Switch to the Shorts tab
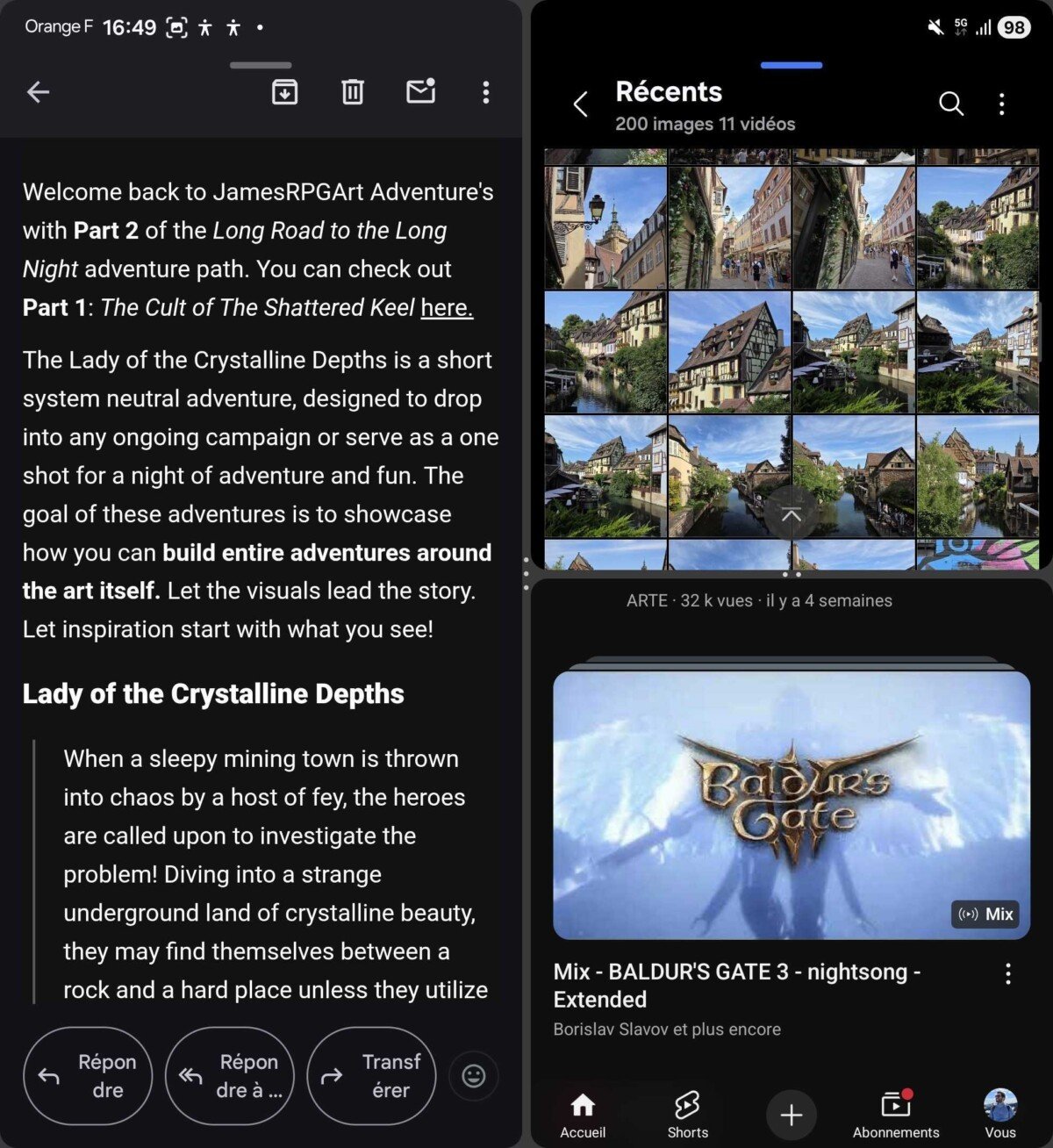 pyautogui.click(x=687, y=1115)
